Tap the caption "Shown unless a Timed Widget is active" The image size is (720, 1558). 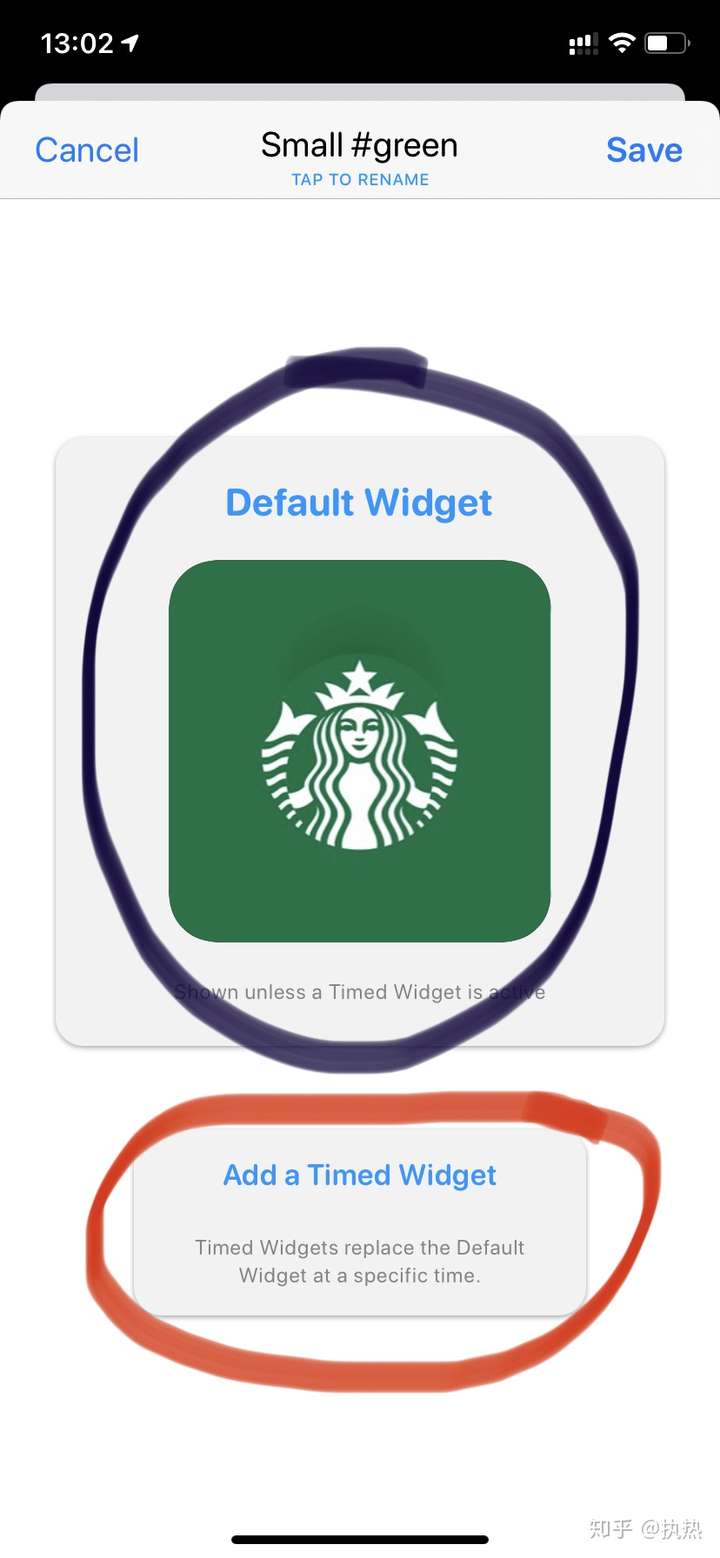(360, 992)
